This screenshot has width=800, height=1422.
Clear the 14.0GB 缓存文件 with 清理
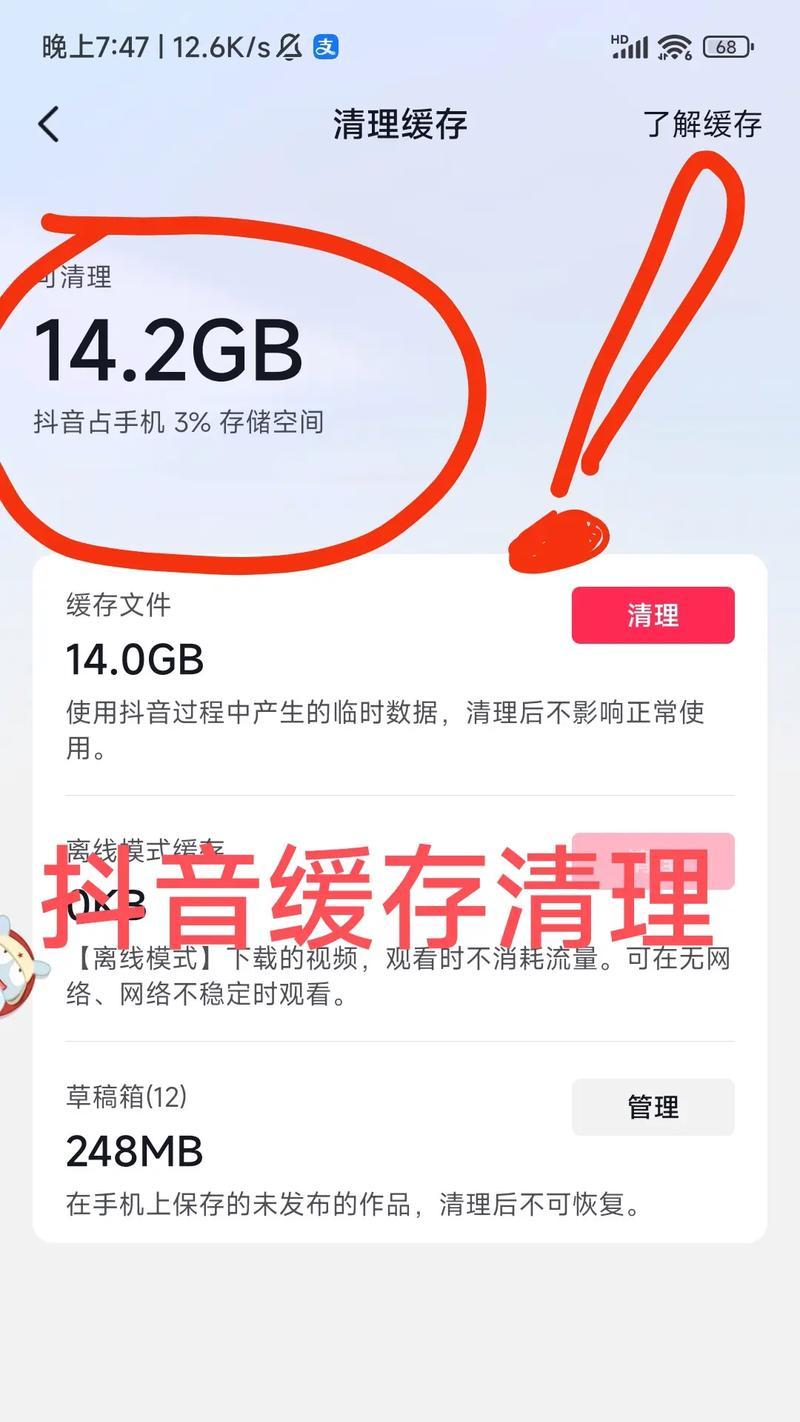coord(653,615)
